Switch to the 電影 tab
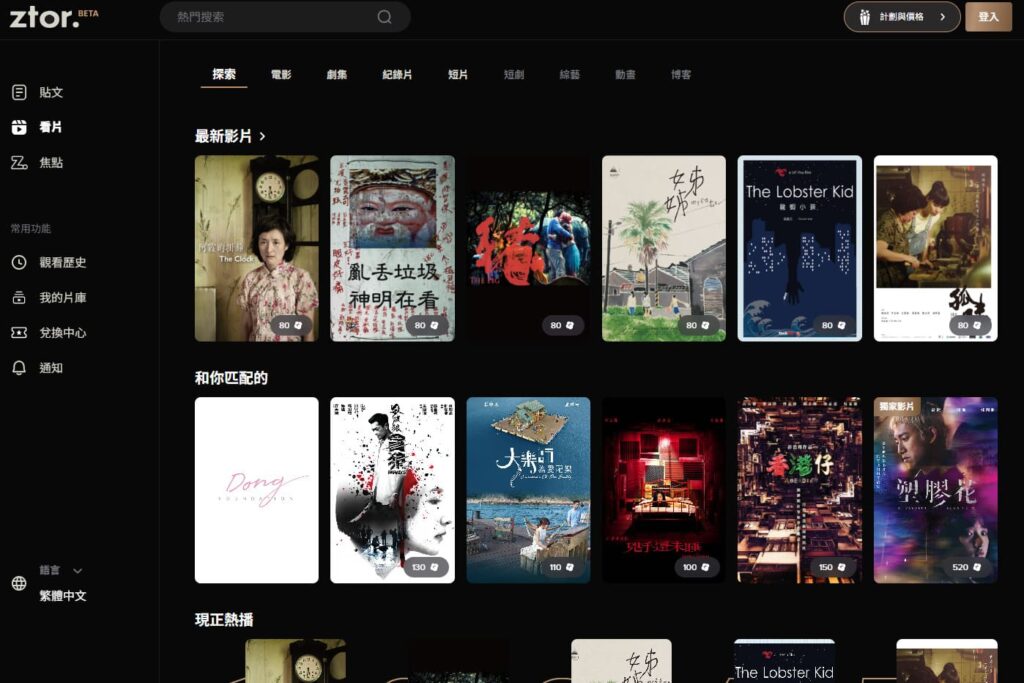The image size is (1024, 683). pyautogui.click(x=281, y=75)
